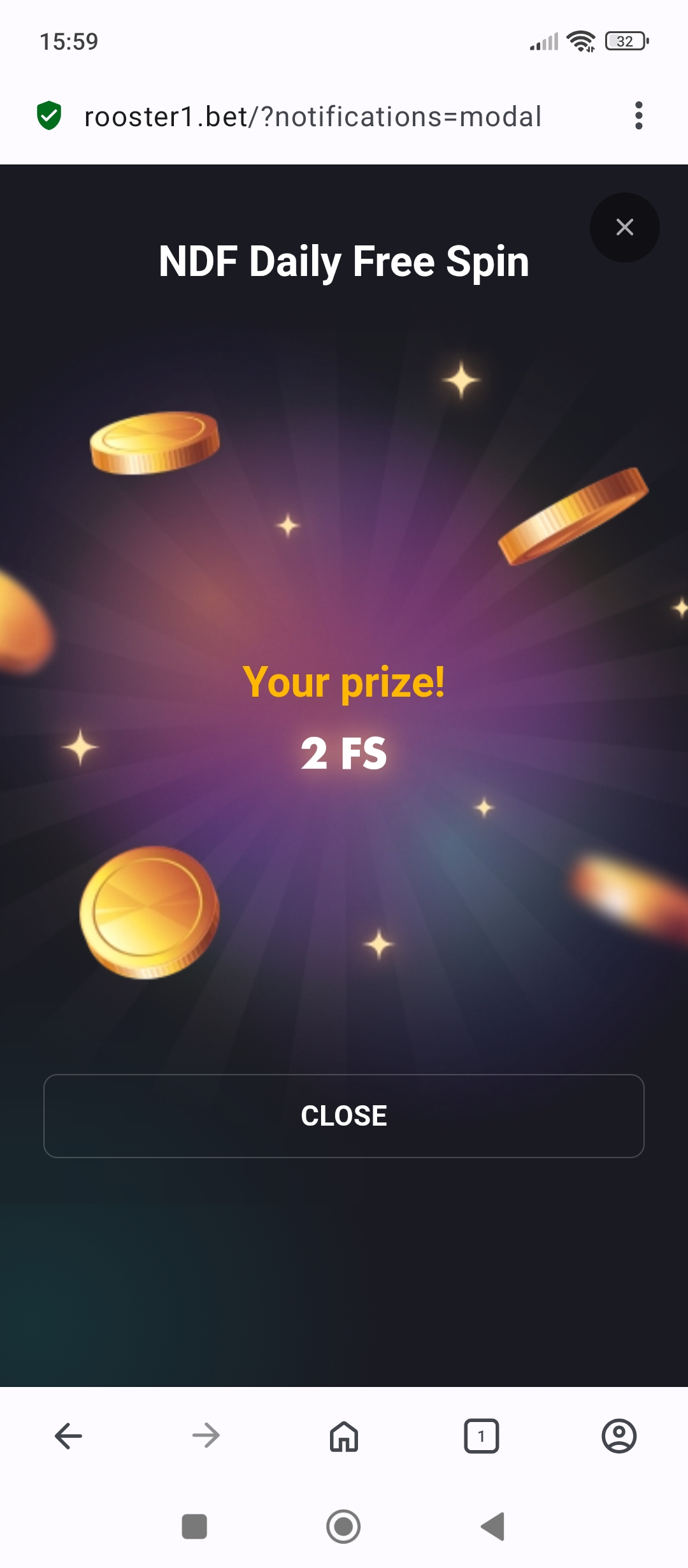Go back to the previous page
The width and height of the screenshot is (688, 1568).
(68, 1436)
